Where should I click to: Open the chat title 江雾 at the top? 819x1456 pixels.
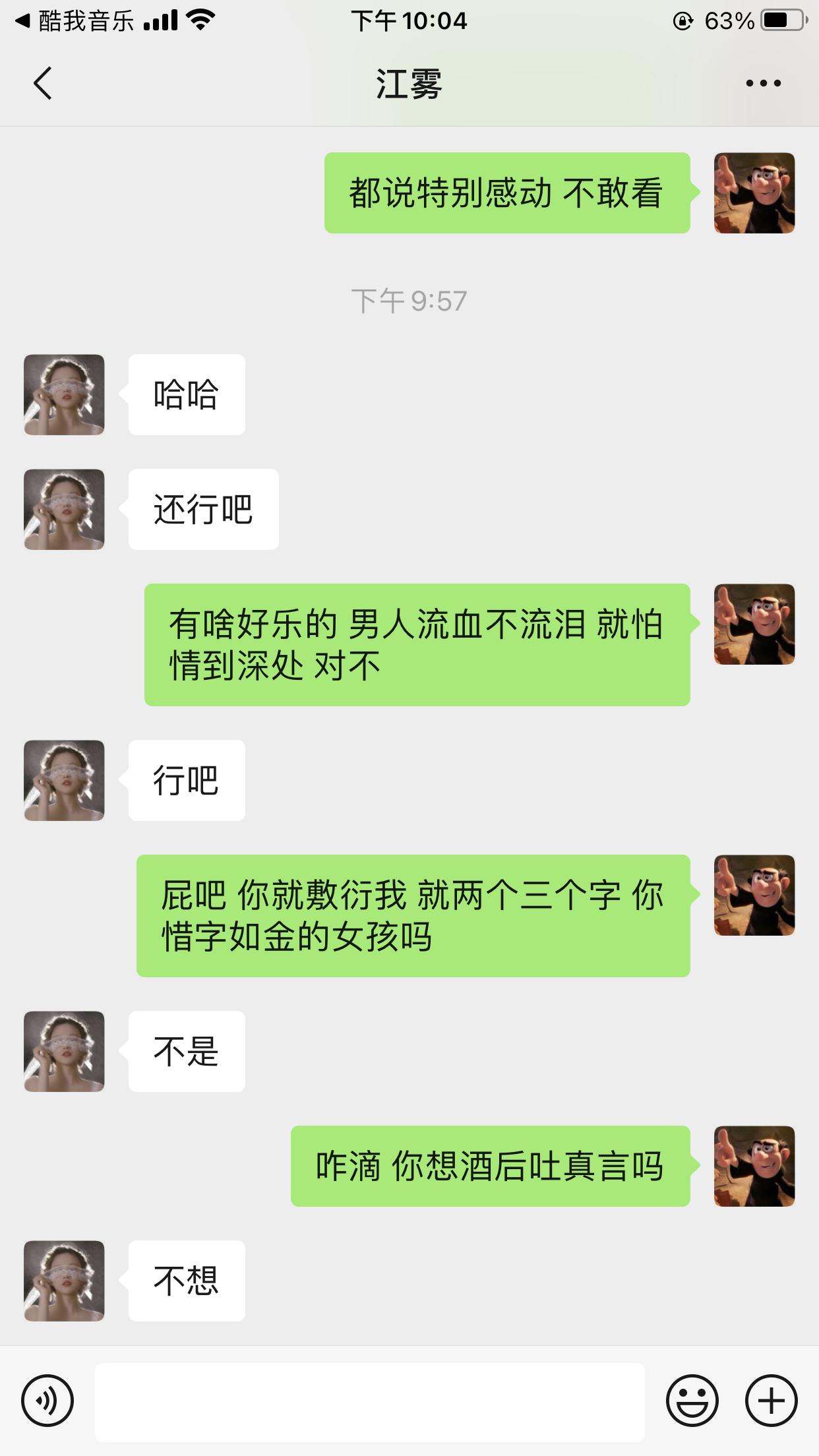409,84
